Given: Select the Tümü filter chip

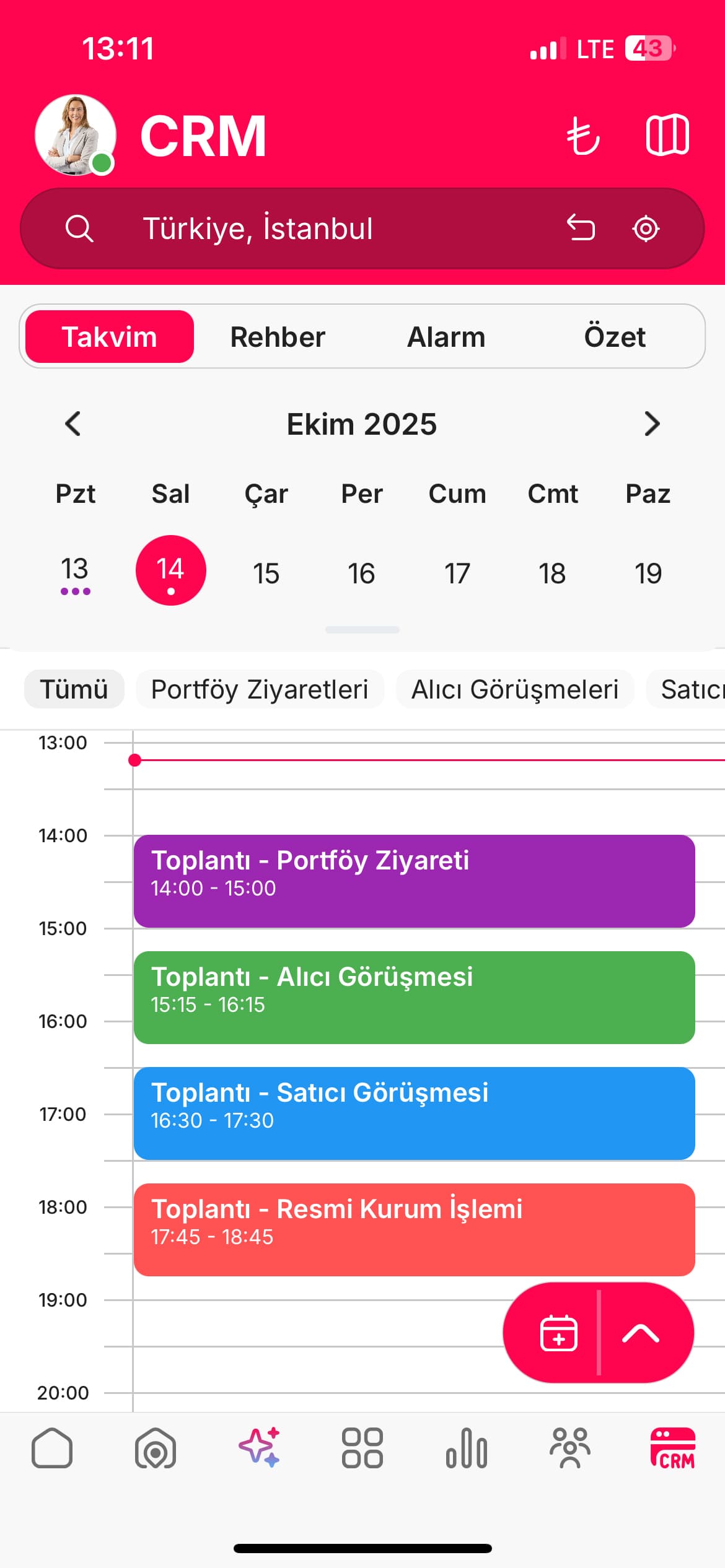Looking at the screenshot, I should pyautogui.click(x=74, y=689).
